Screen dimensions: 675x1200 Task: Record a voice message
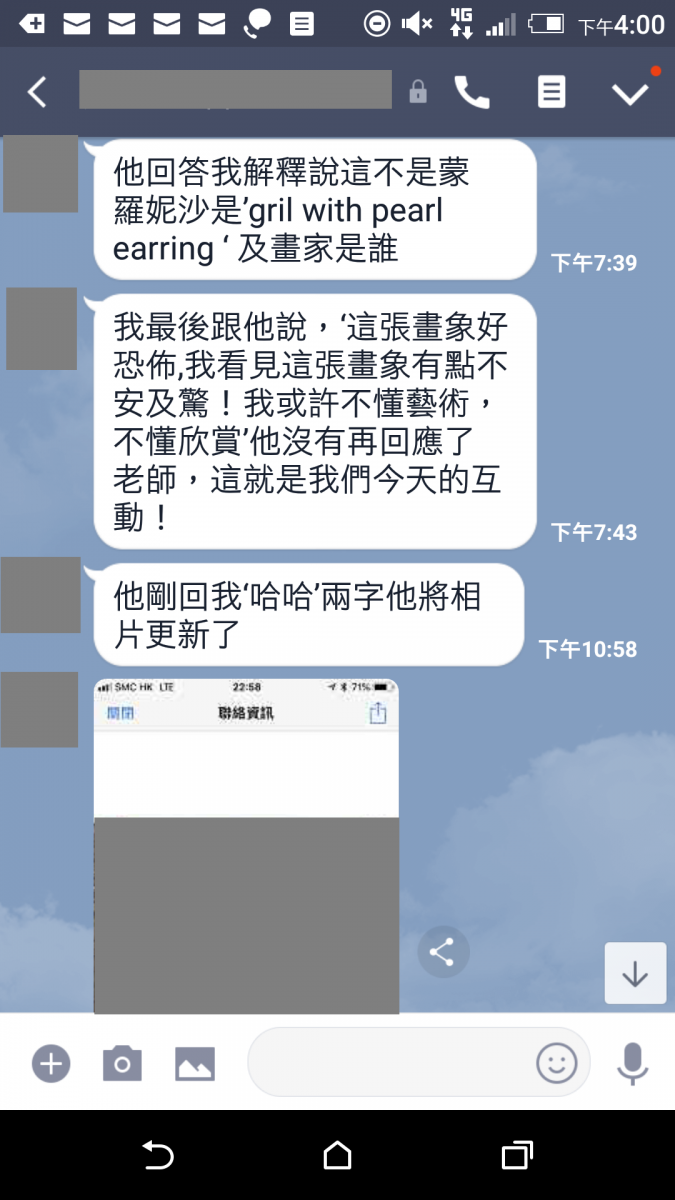(x=632, y=1062)
